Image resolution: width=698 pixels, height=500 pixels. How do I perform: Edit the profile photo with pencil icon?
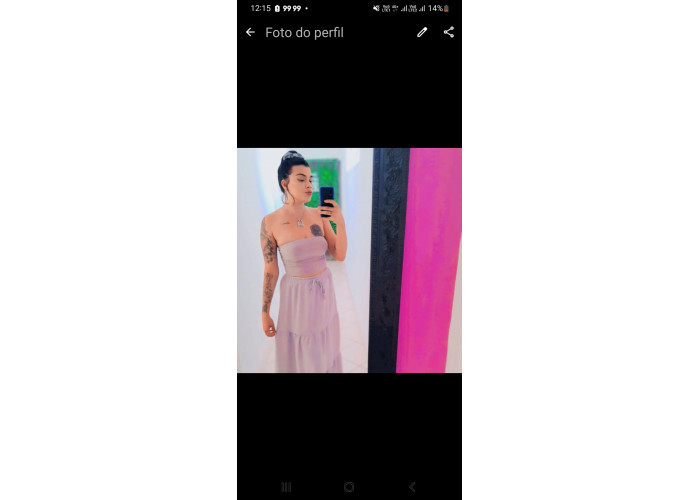(422, 32)
